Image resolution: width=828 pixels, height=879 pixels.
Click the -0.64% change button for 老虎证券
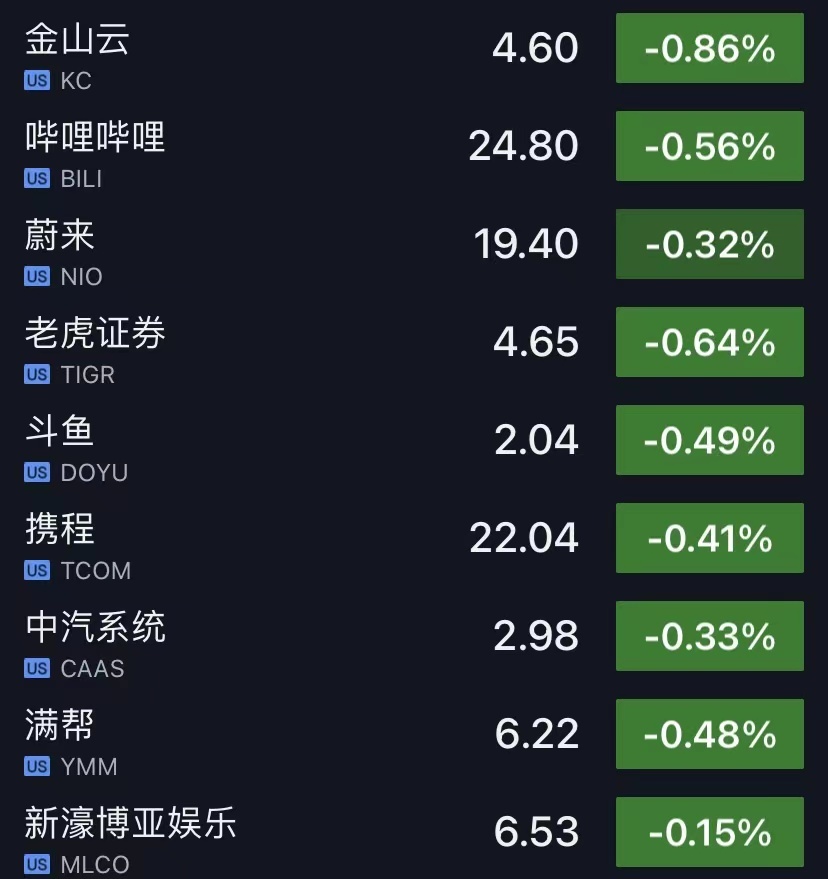[x=709, y=341]
